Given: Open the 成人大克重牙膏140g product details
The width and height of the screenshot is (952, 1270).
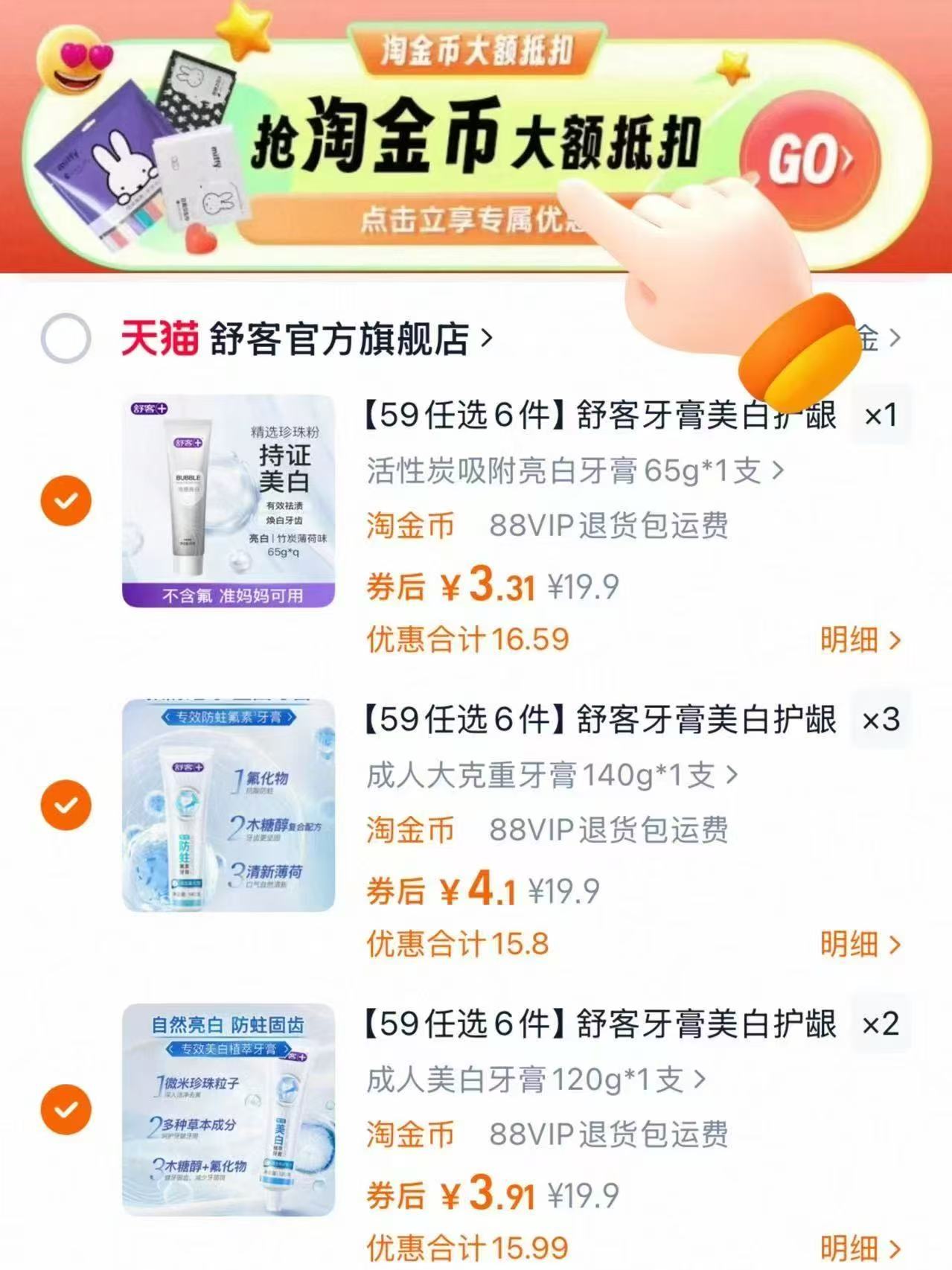Looking at the screenshot, I should pos(543,776).
